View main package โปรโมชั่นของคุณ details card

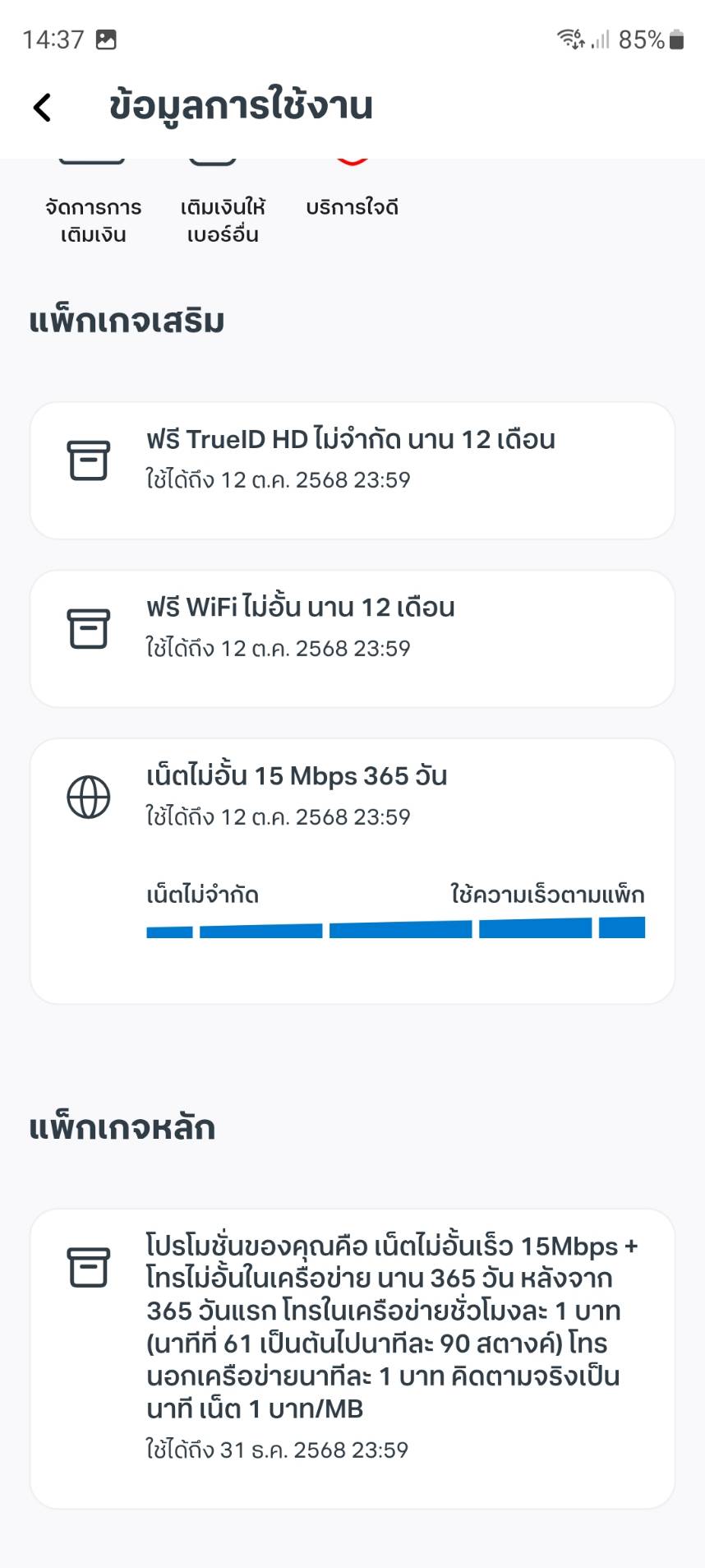point(352,1358)
